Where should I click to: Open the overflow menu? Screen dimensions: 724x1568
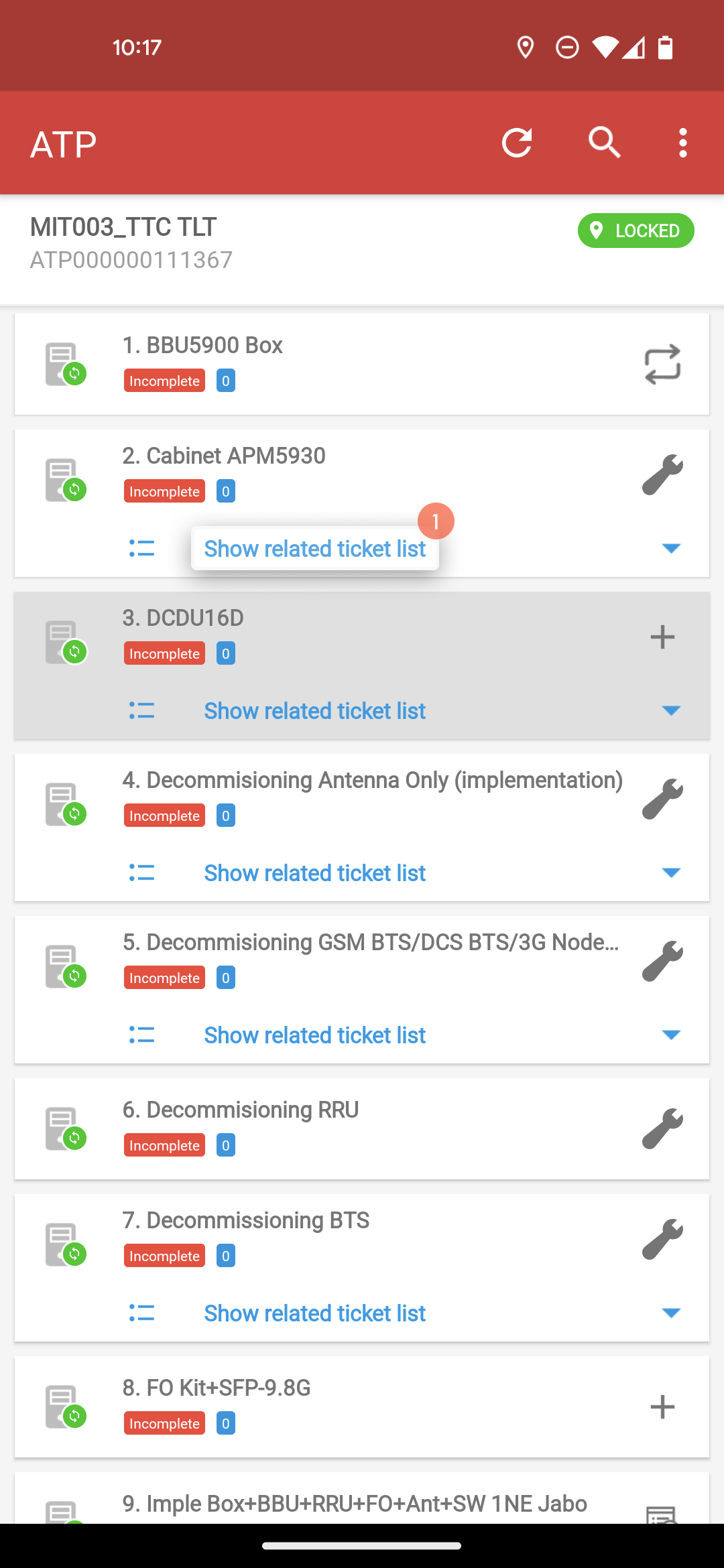tap(682, 143)
